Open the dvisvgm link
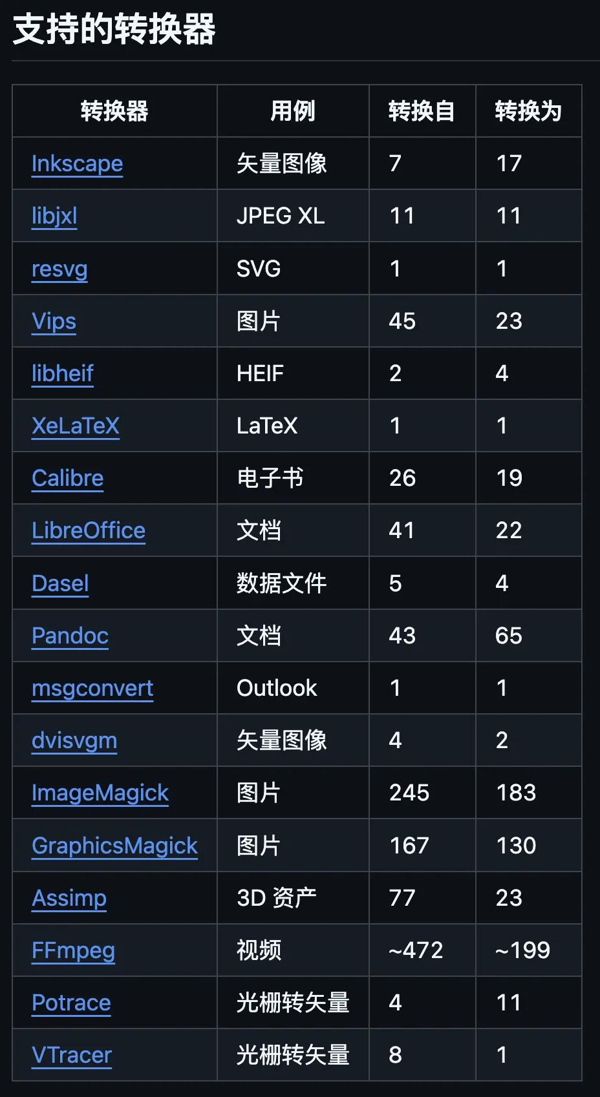This screenshot has width=600, height=1097. pyautogui.click(x=74, y=740)
